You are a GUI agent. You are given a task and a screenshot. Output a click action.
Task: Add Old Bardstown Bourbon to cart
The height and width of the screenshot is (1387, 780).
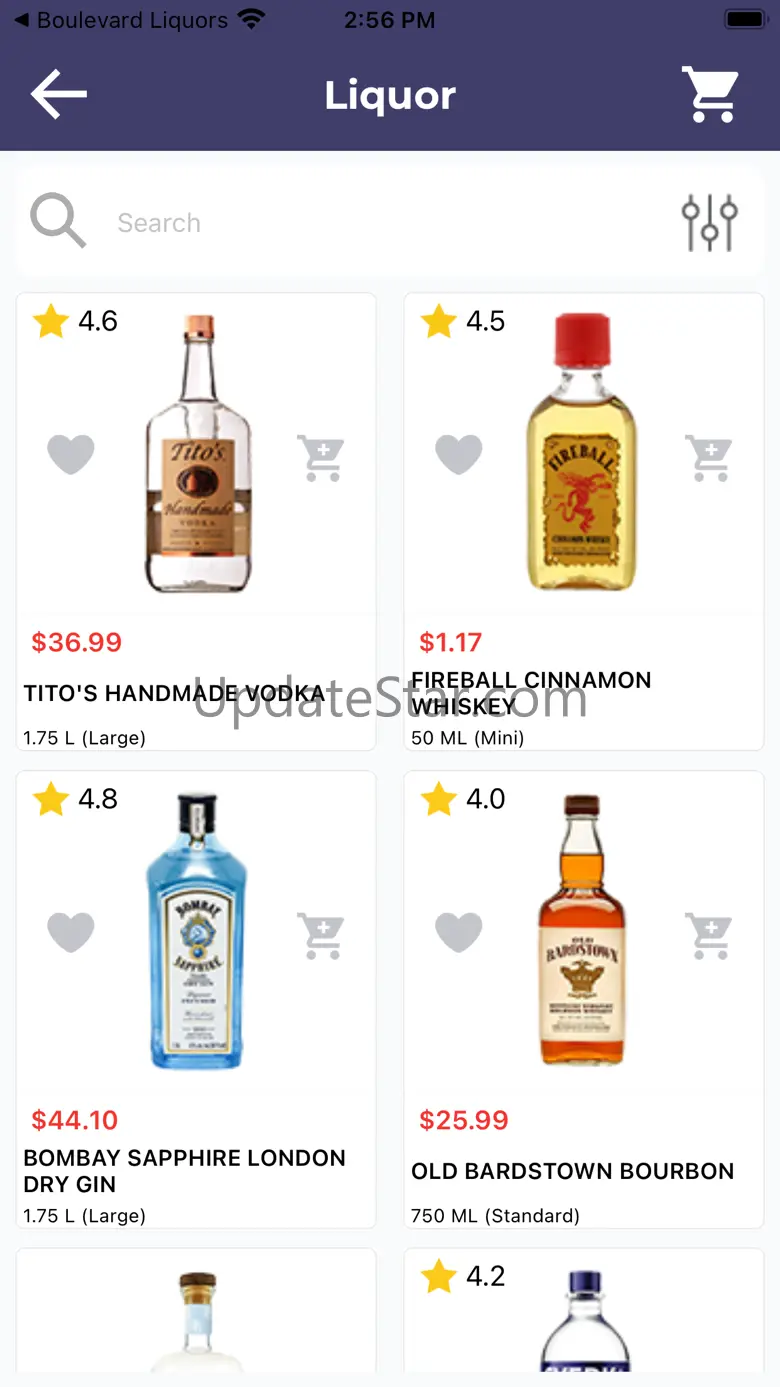pos(709,936)
